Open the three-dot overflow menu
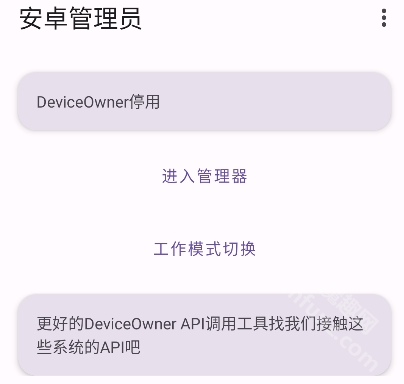Screen dimensions: 404x384 click(x=384, y=18)
